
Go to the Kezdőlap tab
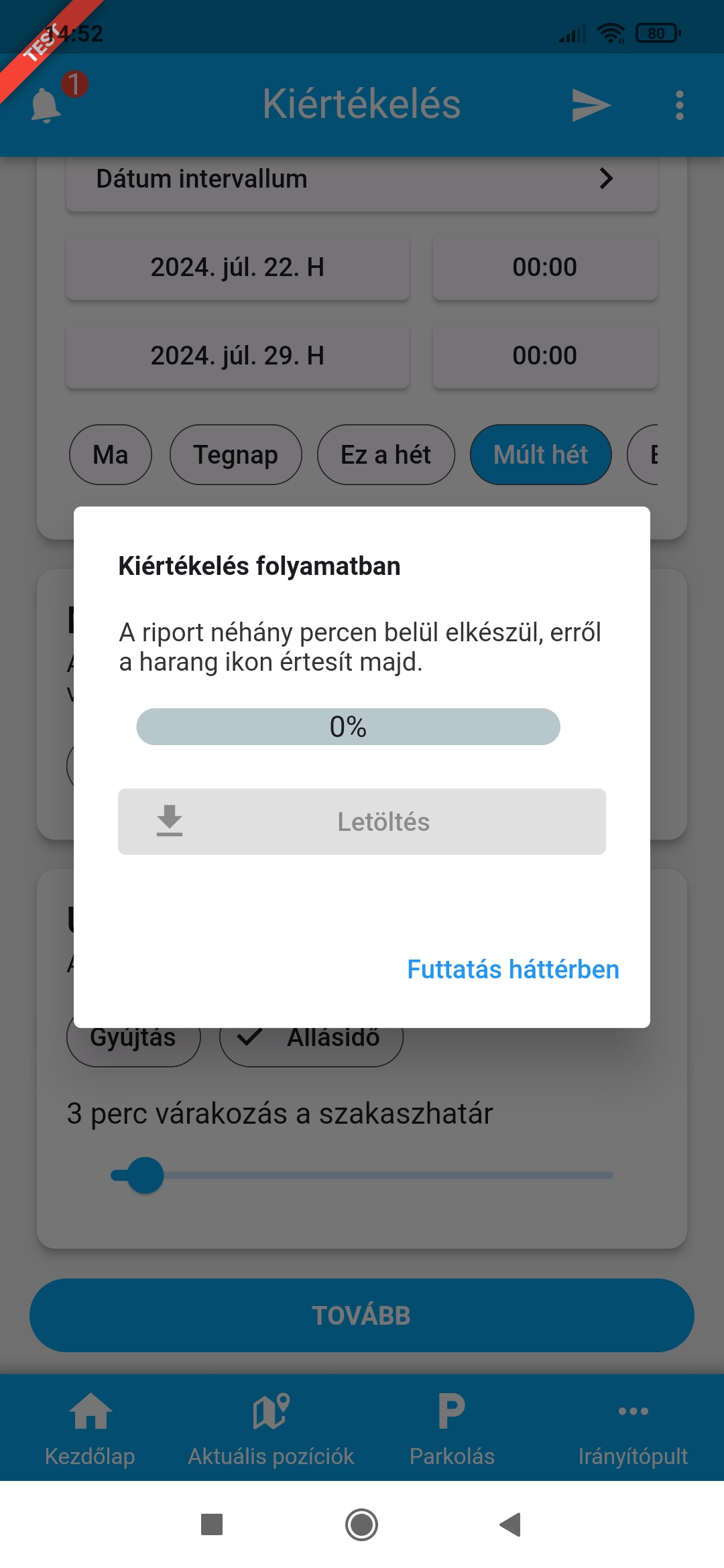click(x=90, y=1429)
